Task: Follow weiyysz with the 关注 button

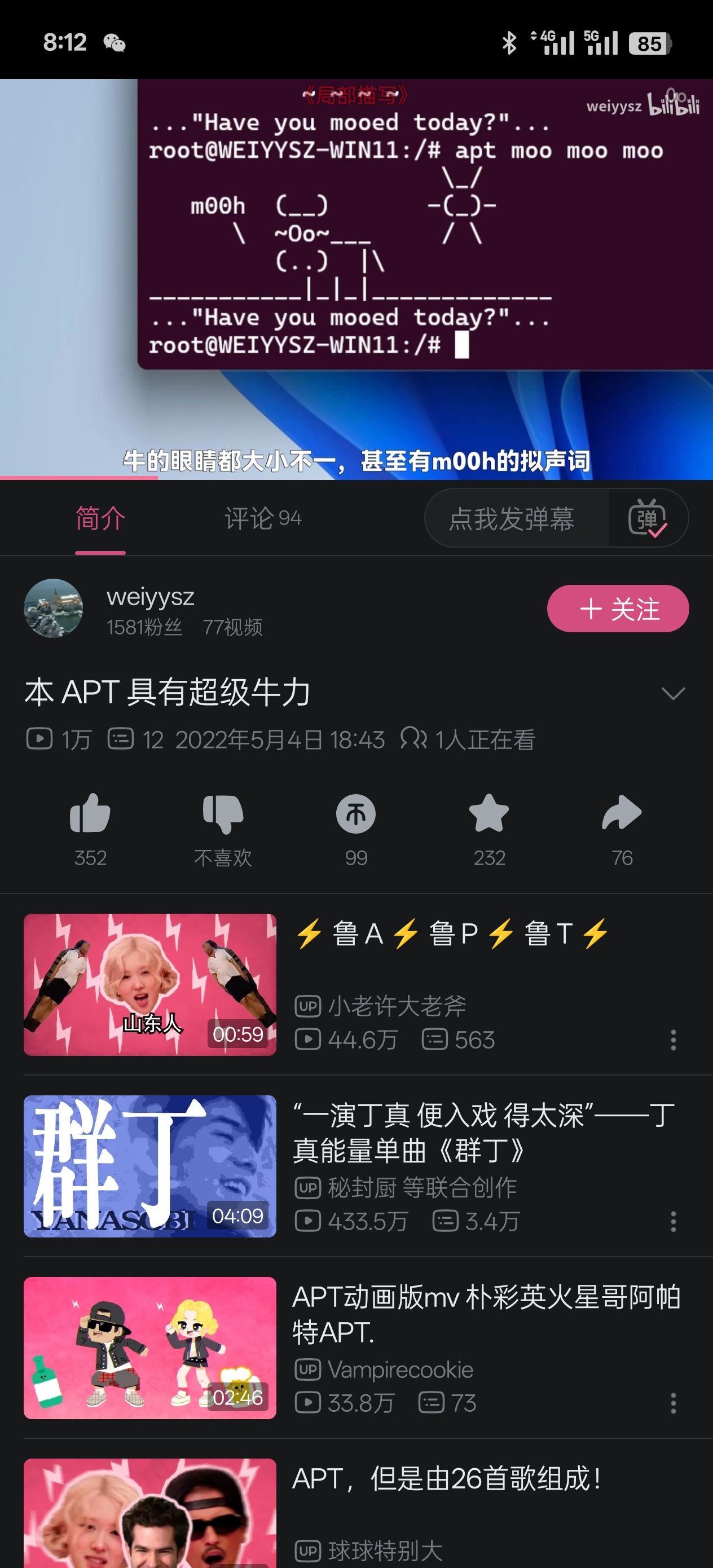Action: click(x=618, y=609)
